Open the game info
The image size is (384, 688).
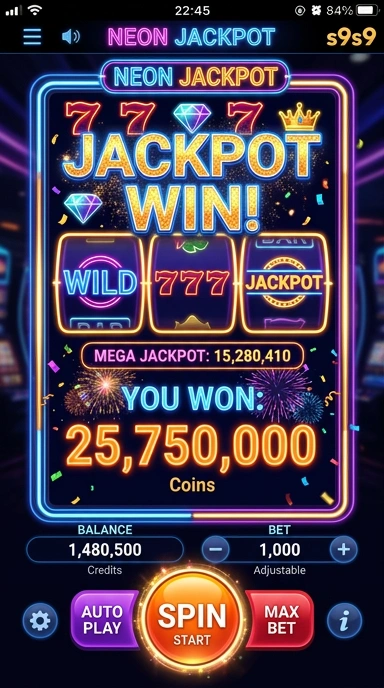345,620
